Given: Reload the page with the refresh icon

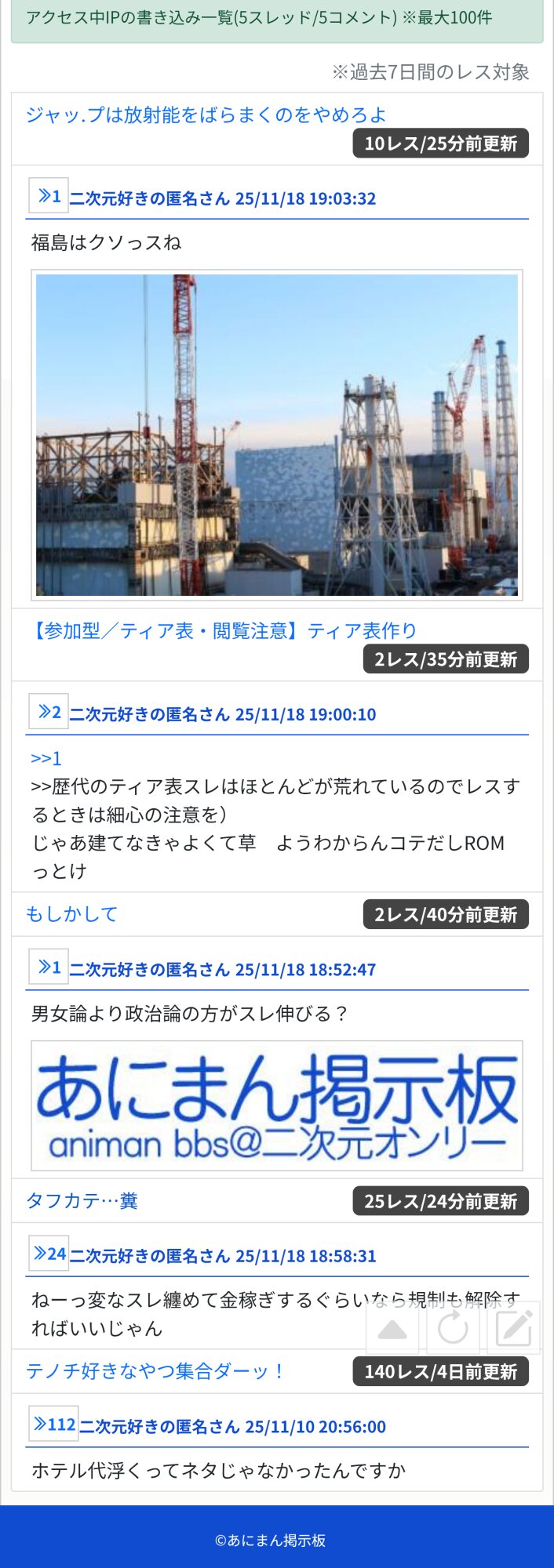Looking at the screenshot, I should point(453,1328).
